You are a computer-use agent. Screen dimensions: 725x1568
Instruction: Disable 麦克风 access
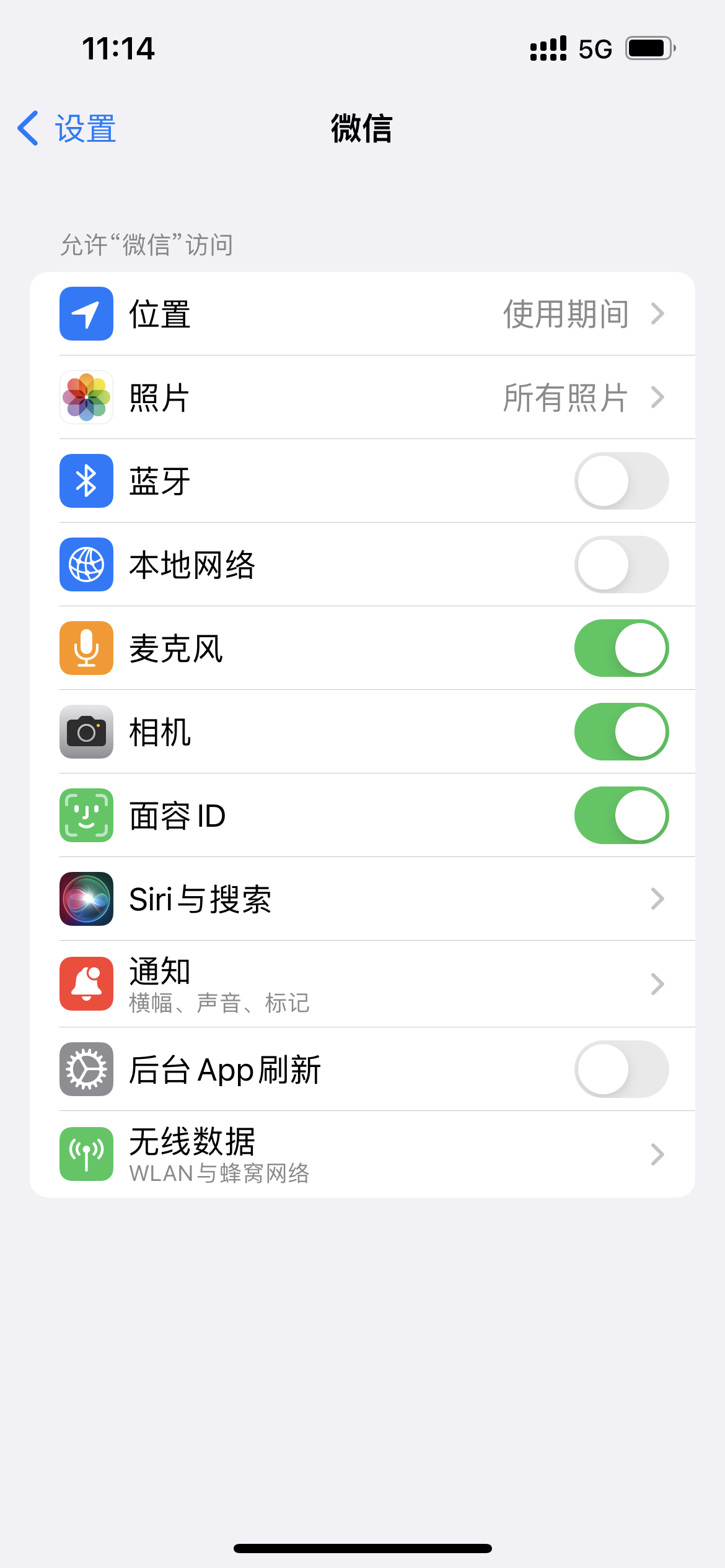621,648
